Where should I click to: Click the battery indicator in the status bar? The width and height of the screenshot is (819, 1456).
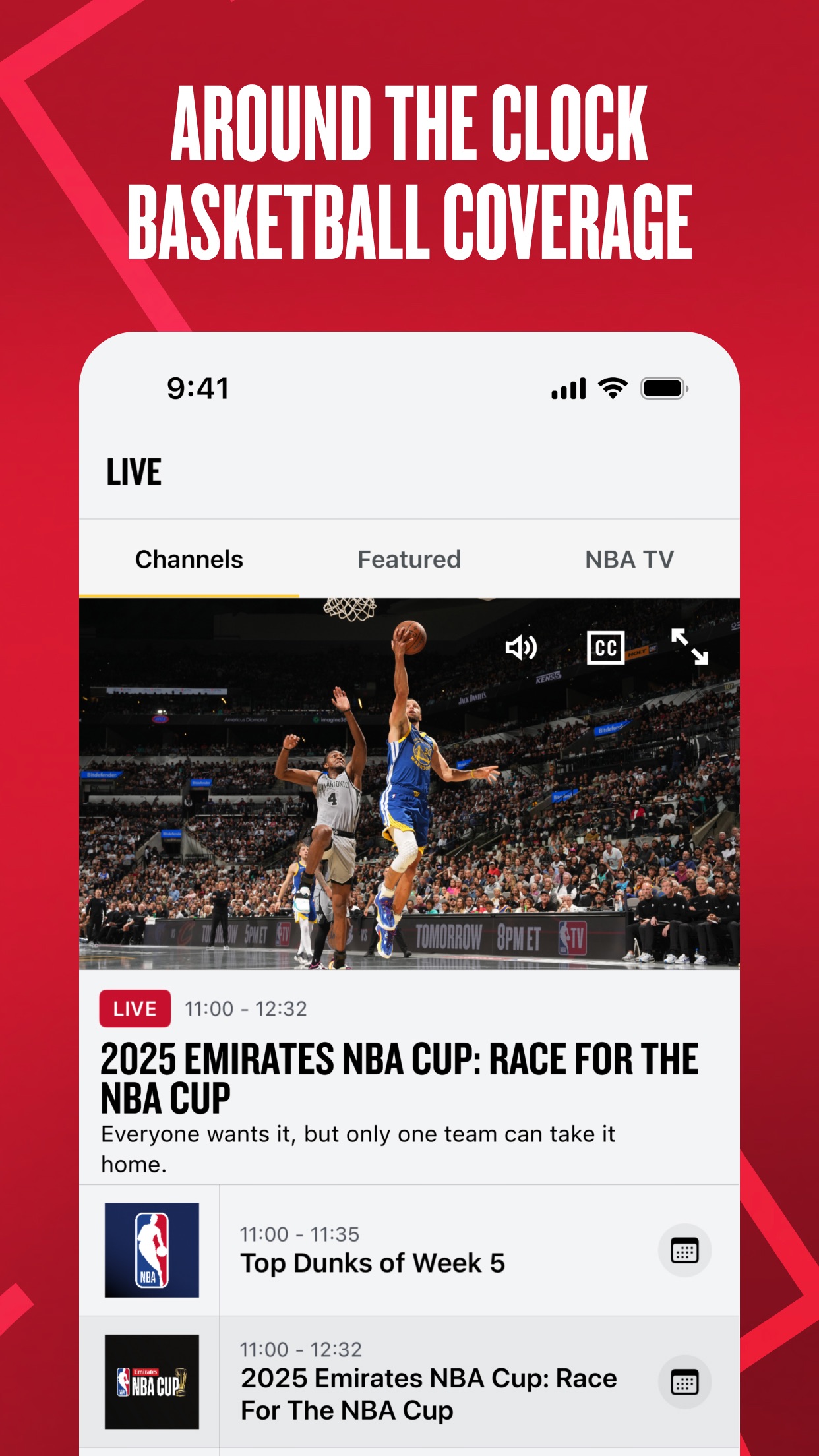click(663, 389)
